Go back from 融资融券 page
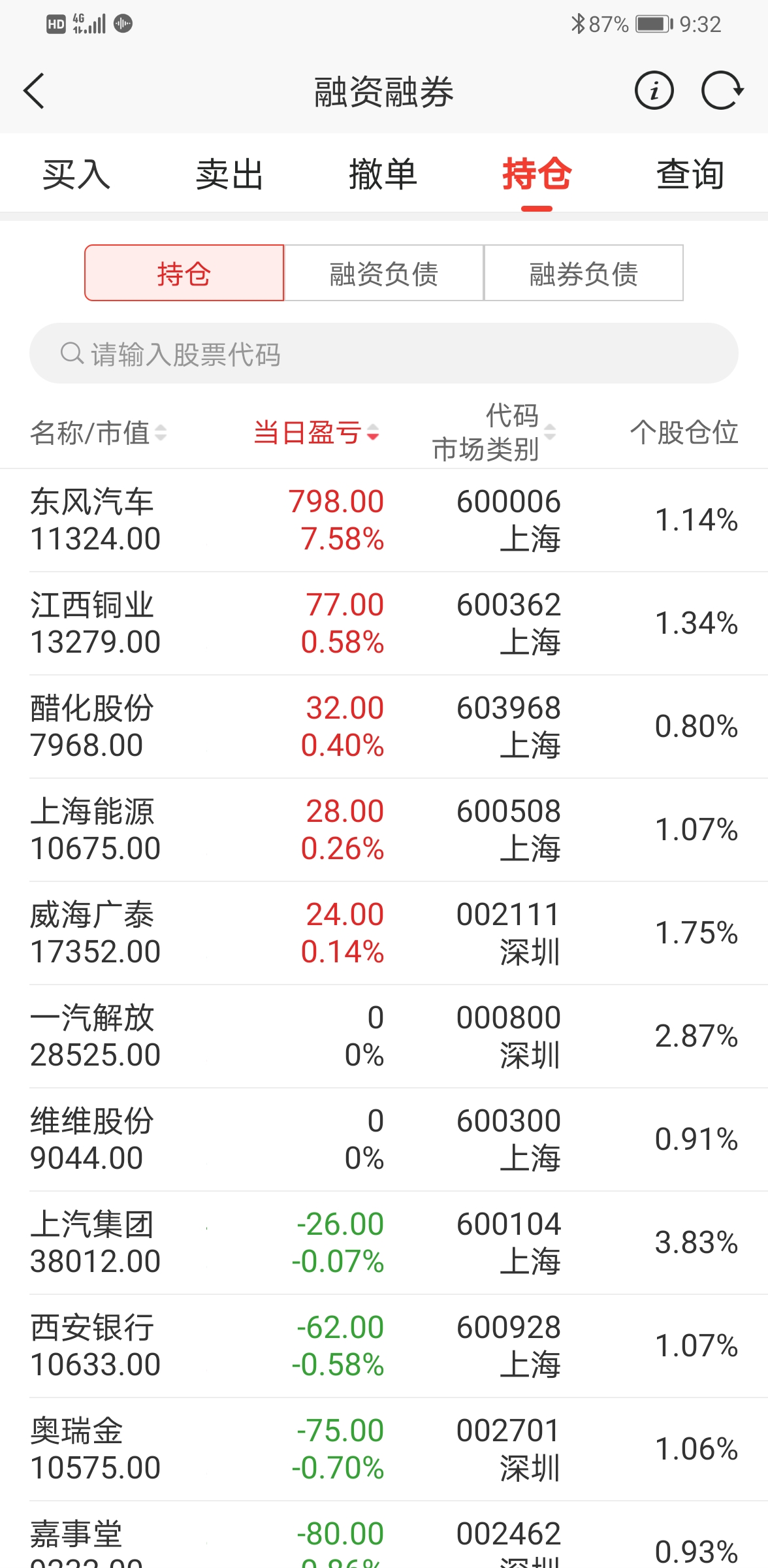This screenshot has width=768, height=1568. pos(34,91)
